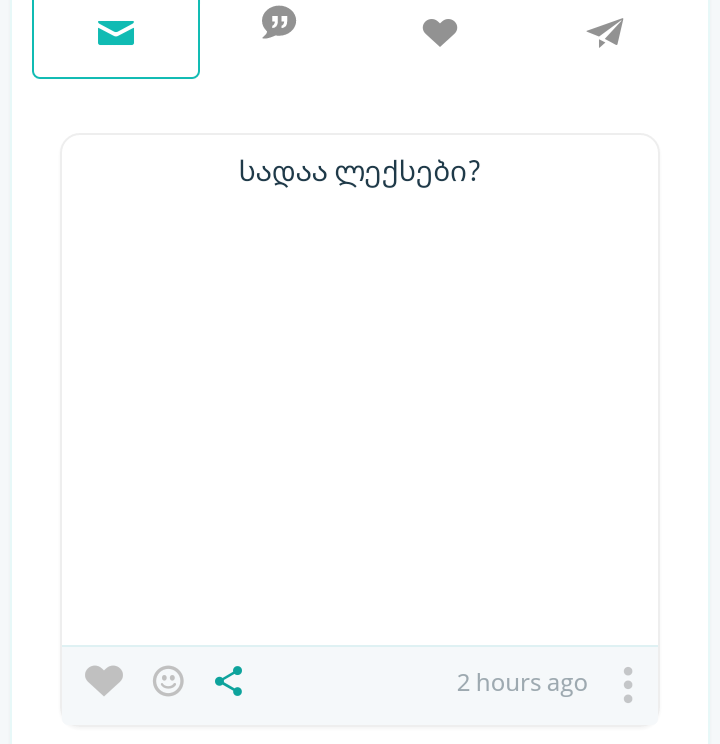Click the question text სადაა ლექსები?
The image size is (720, 744).
coord(359,171)
